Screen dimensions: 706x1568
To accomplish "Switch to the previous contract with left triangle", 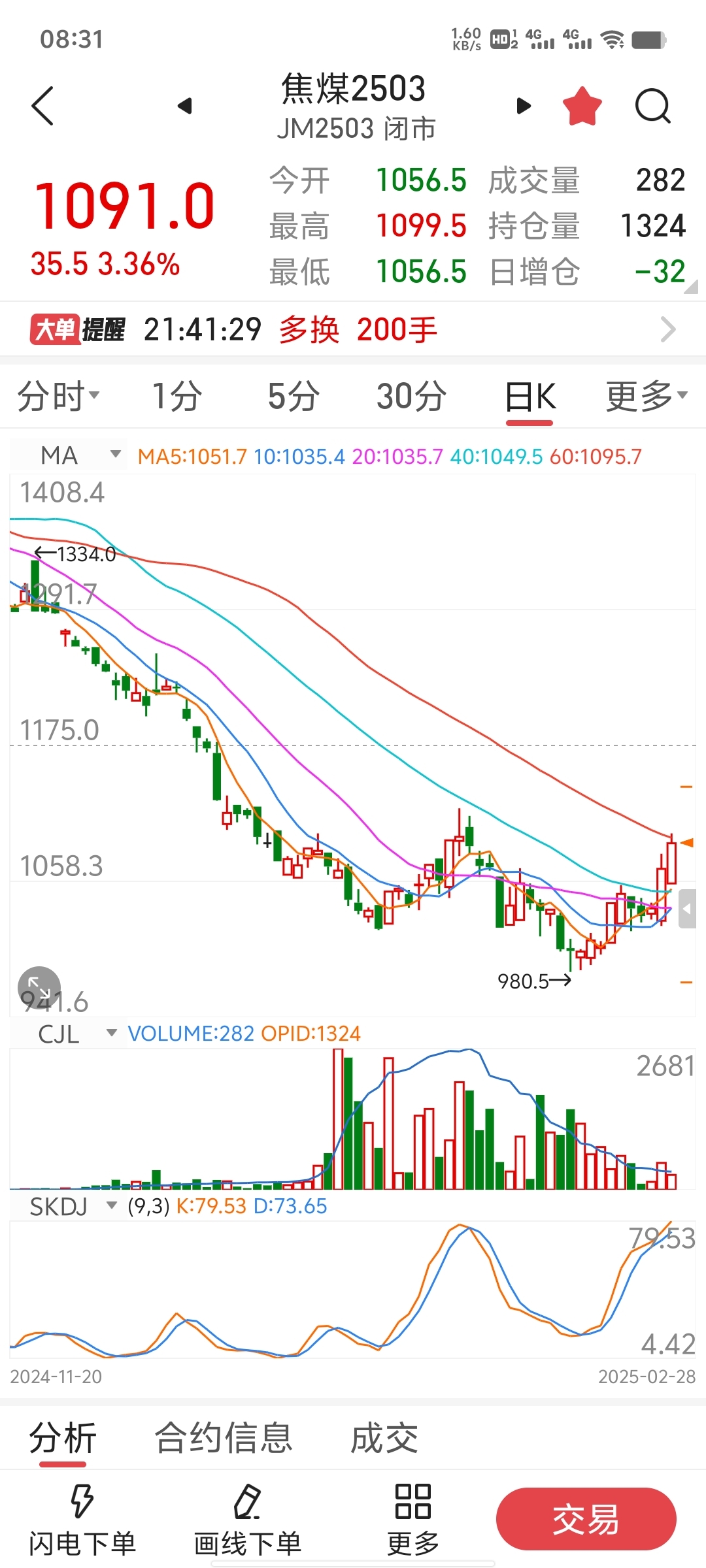I will click(185, 106).
